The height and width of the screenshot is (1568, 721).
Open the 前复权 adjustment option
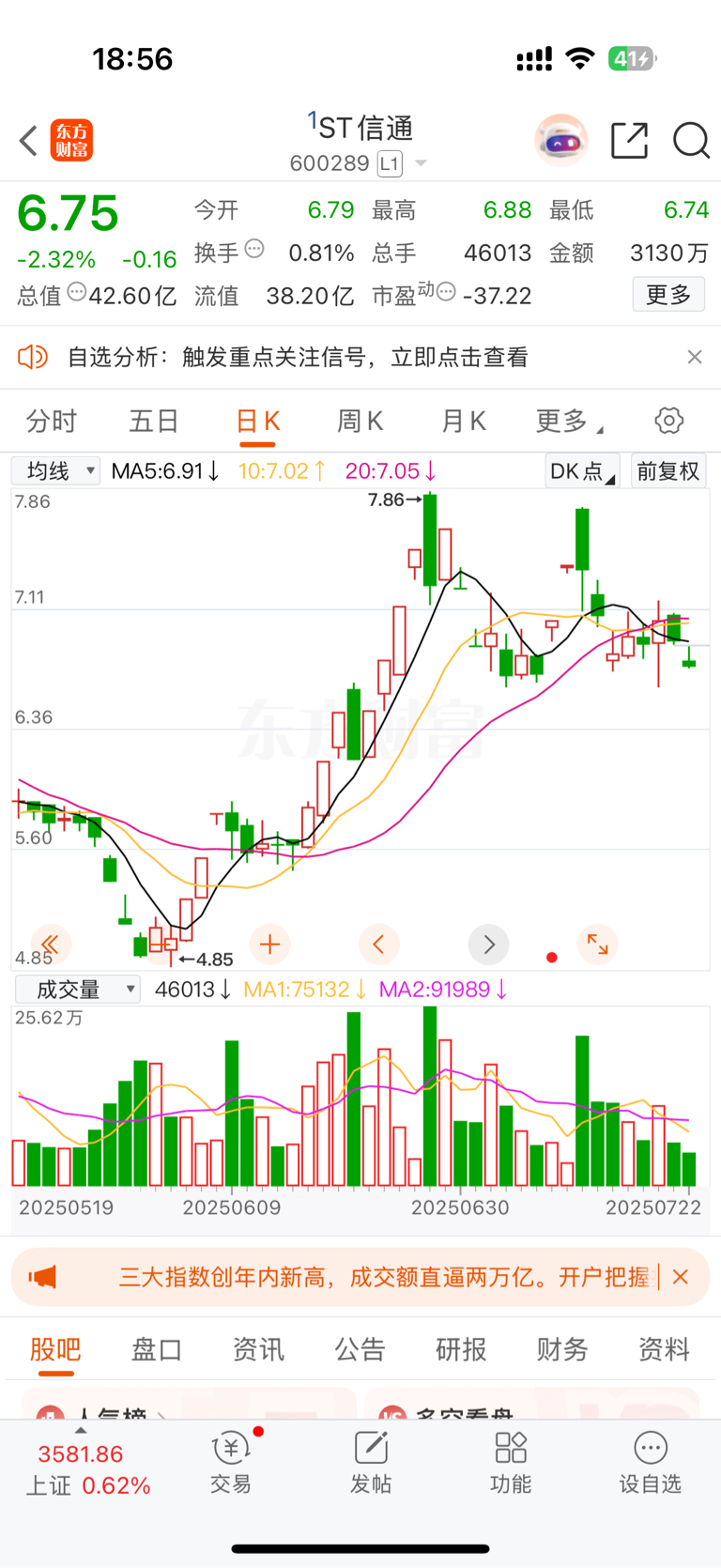tap(668, 470)
